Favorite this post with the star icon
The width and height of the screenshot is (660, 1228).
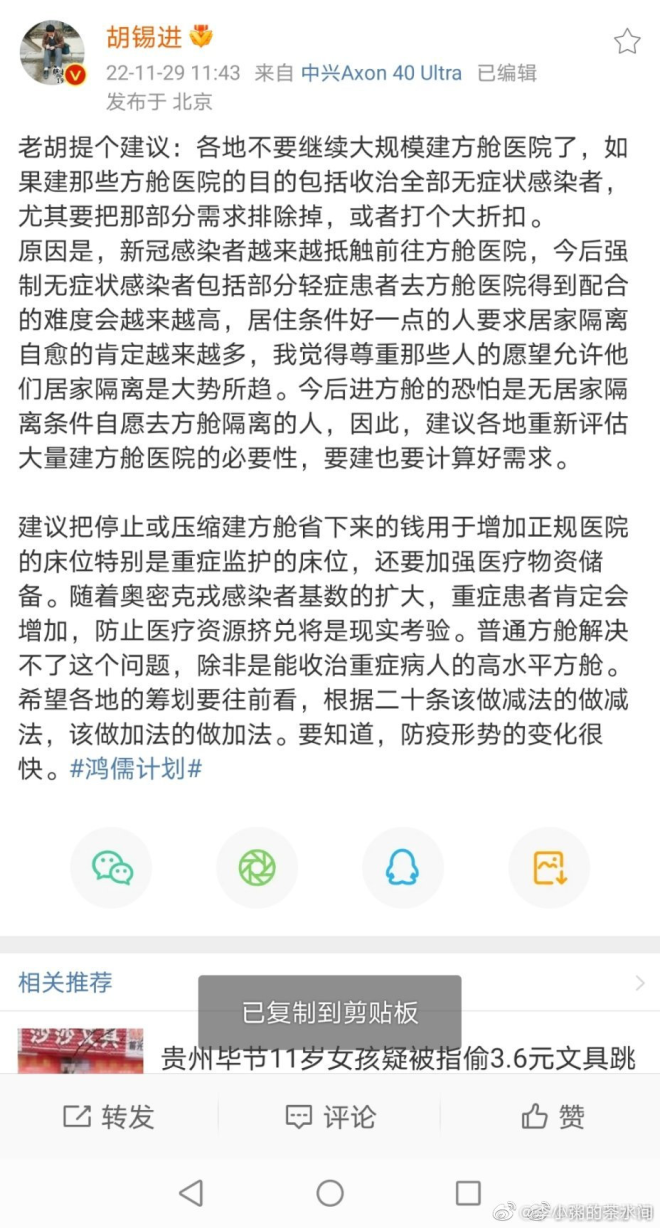pyautogui.click(x=627, y=41)
